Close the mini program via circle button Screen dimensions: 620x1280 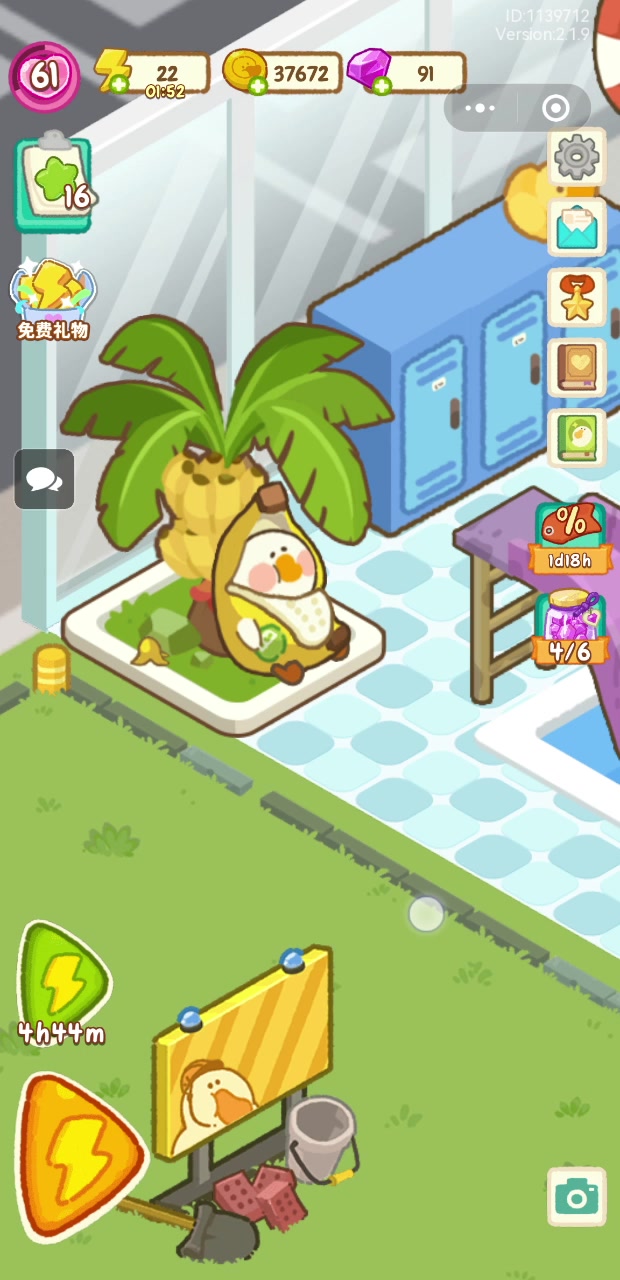coord(555,108)
